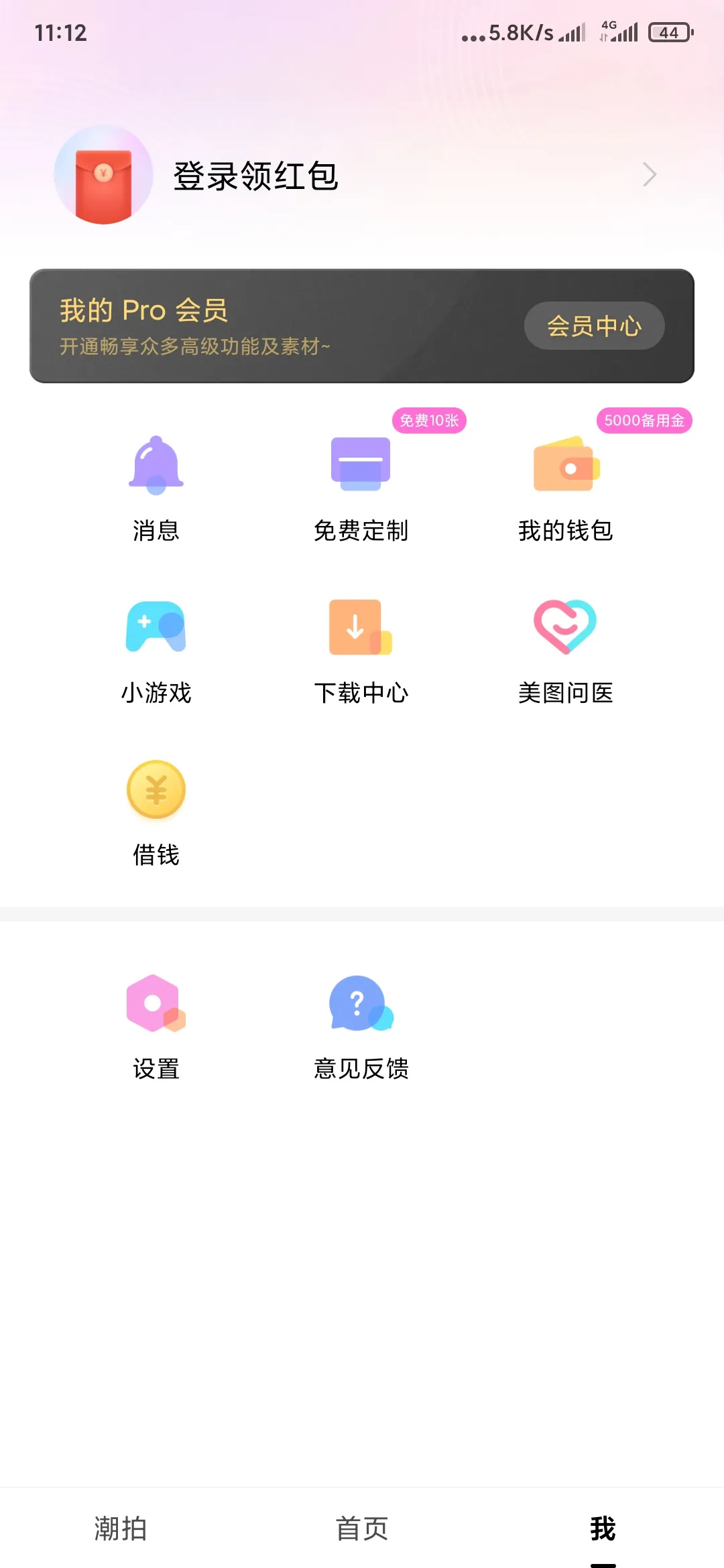Open the 会员中心 button
724x1568 pixels.
pyautogui.click(x=594, y=326)
